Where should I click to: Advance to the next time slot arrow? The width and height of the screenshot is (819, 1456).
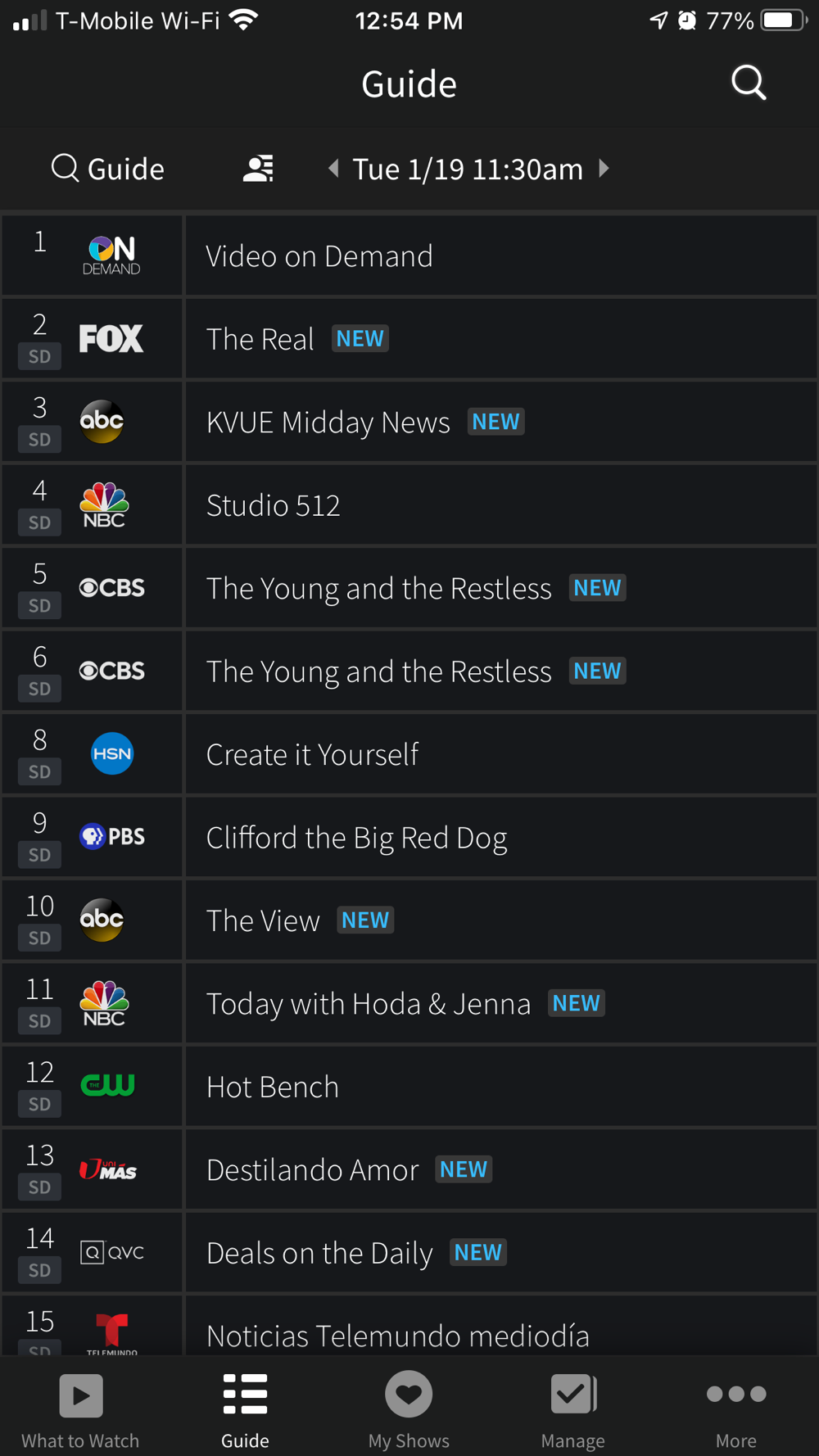[604, 169]
